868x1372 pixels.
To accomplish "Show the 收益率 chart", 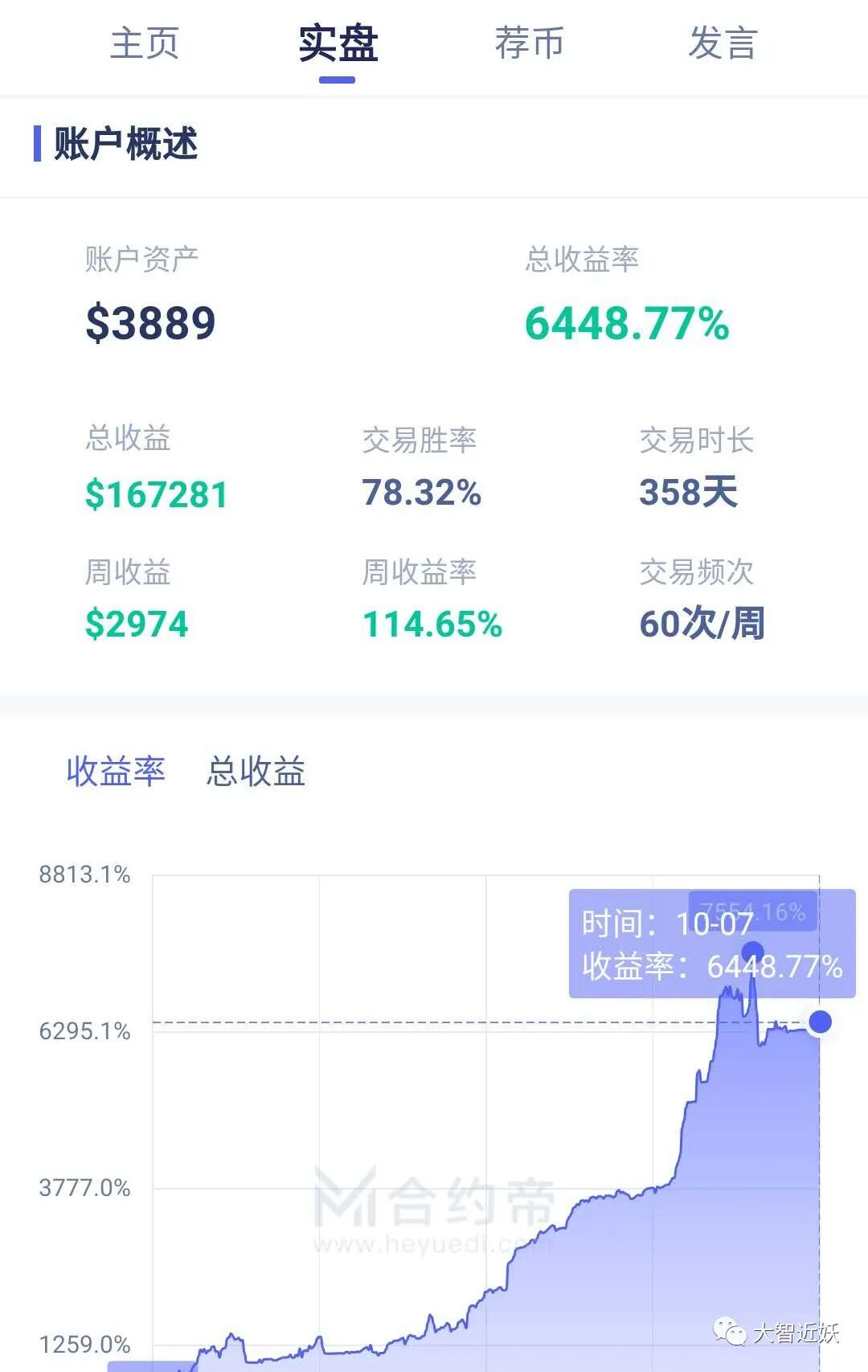I will click(116, 771).
